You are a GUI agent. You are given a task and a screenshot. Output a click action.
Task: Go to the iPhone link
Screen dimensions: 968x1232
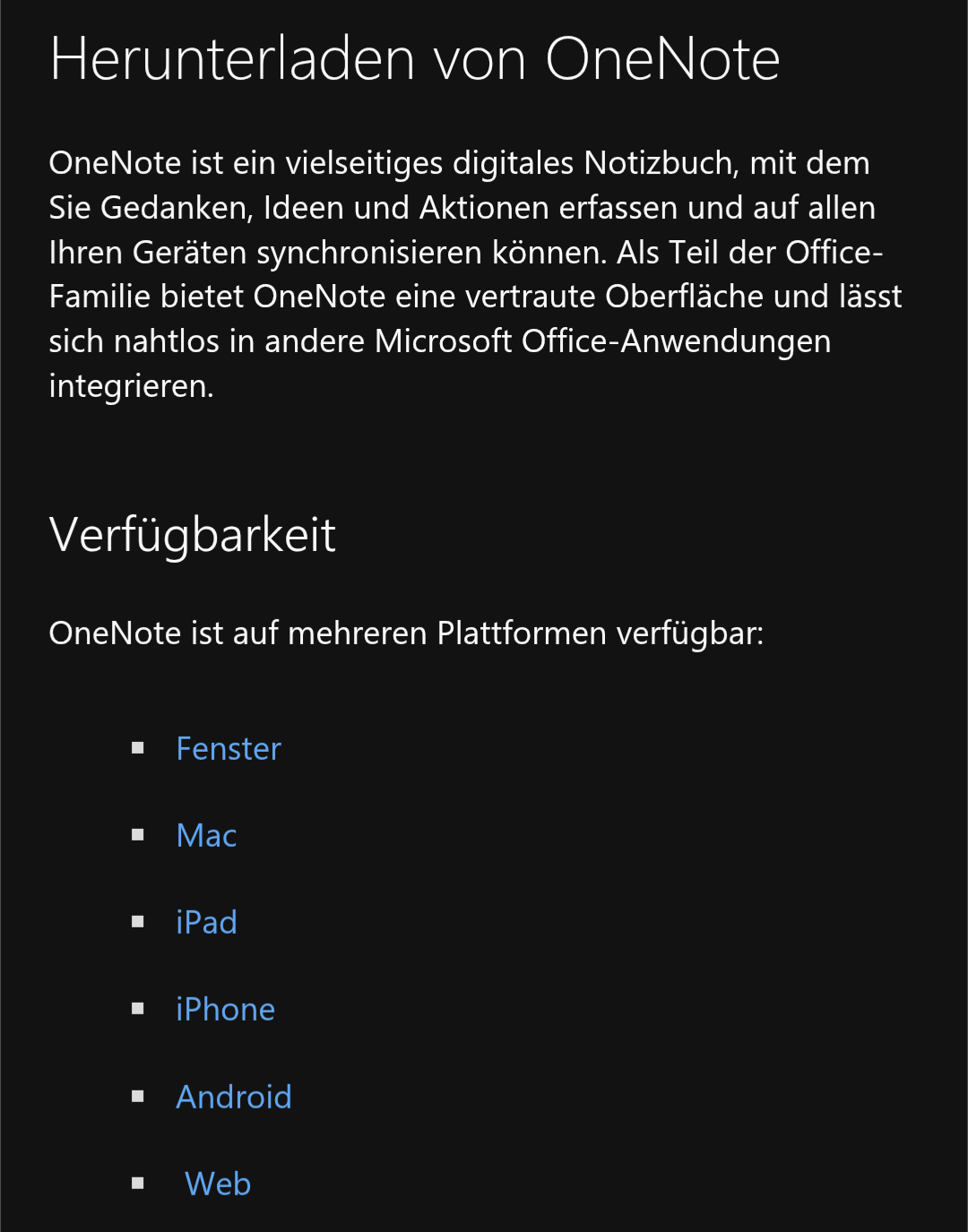(225, 1009)
